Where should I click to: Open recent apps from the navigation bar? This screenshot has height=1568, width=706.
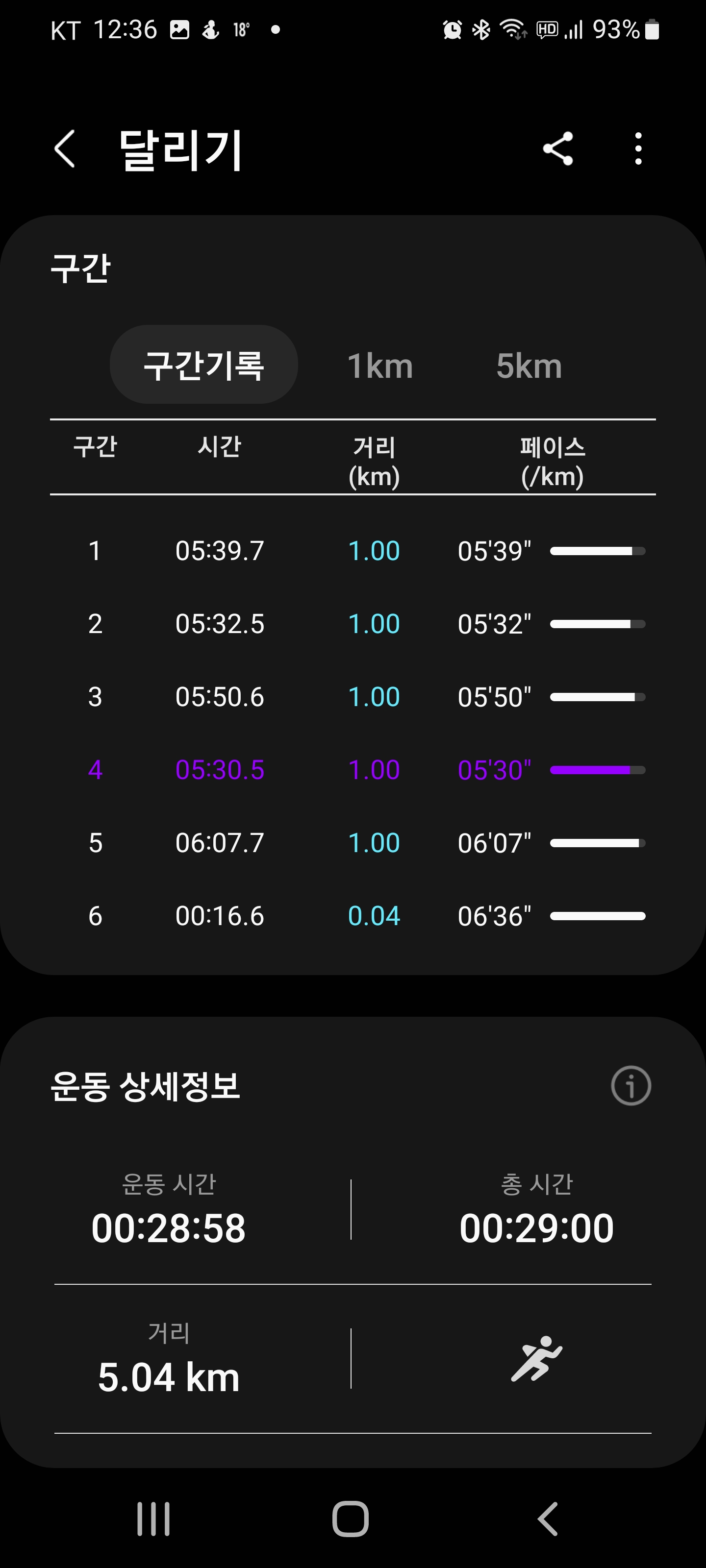(x=153, y=1519)
